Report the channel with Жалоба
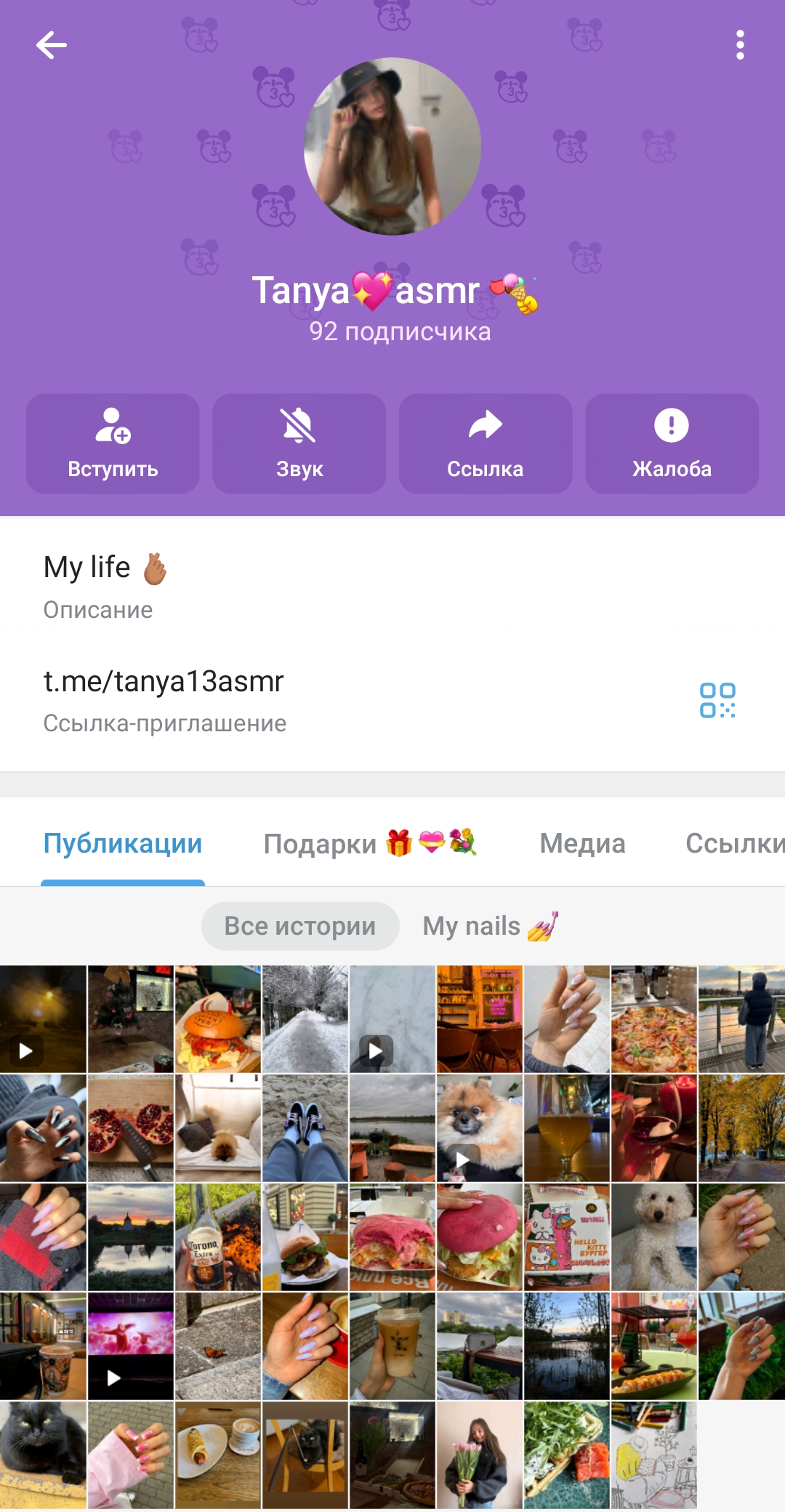The width and height of the screenshot is (785, 1512). (x=672, y=443)
